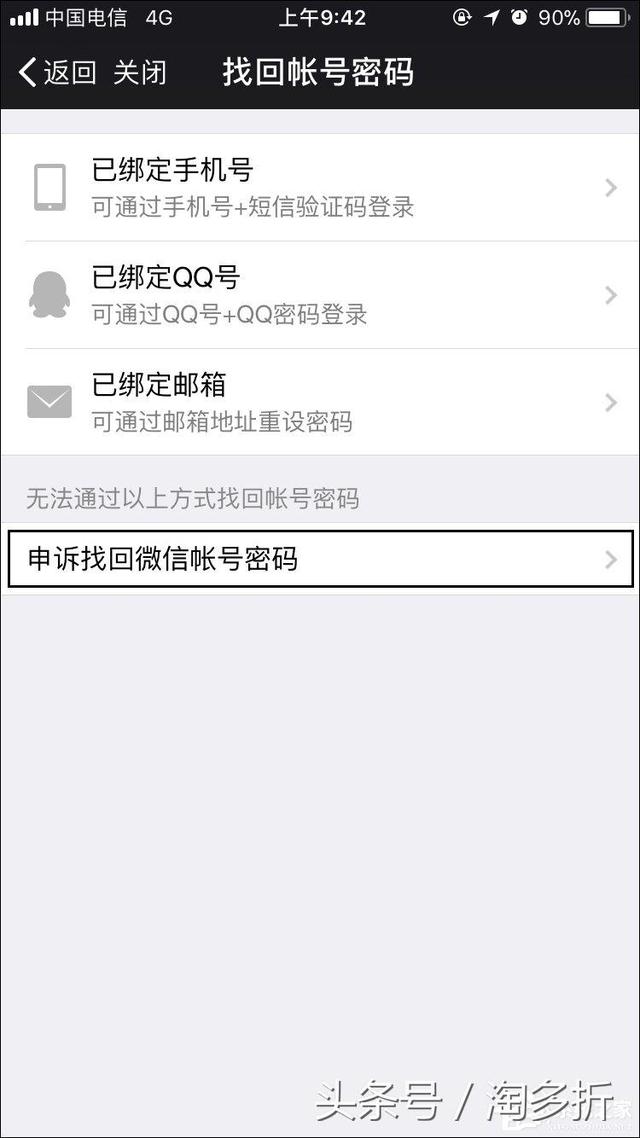This screenshot has height=1138, width=640.
Task: Choose 已绑定邮箱 to reset password
Action: coord(320,402)
